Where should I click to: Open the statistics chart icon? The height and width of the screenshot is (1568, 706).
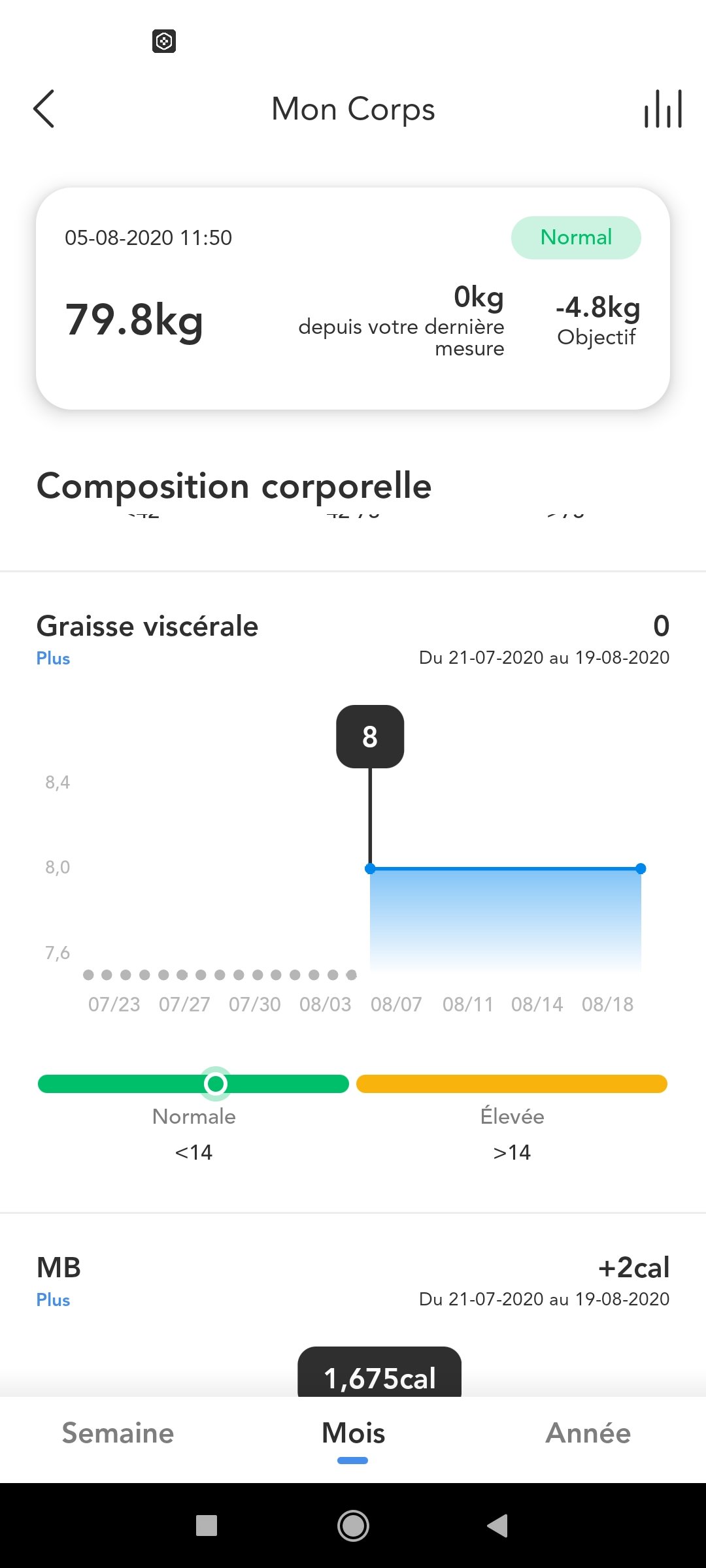tap(663, 108)
